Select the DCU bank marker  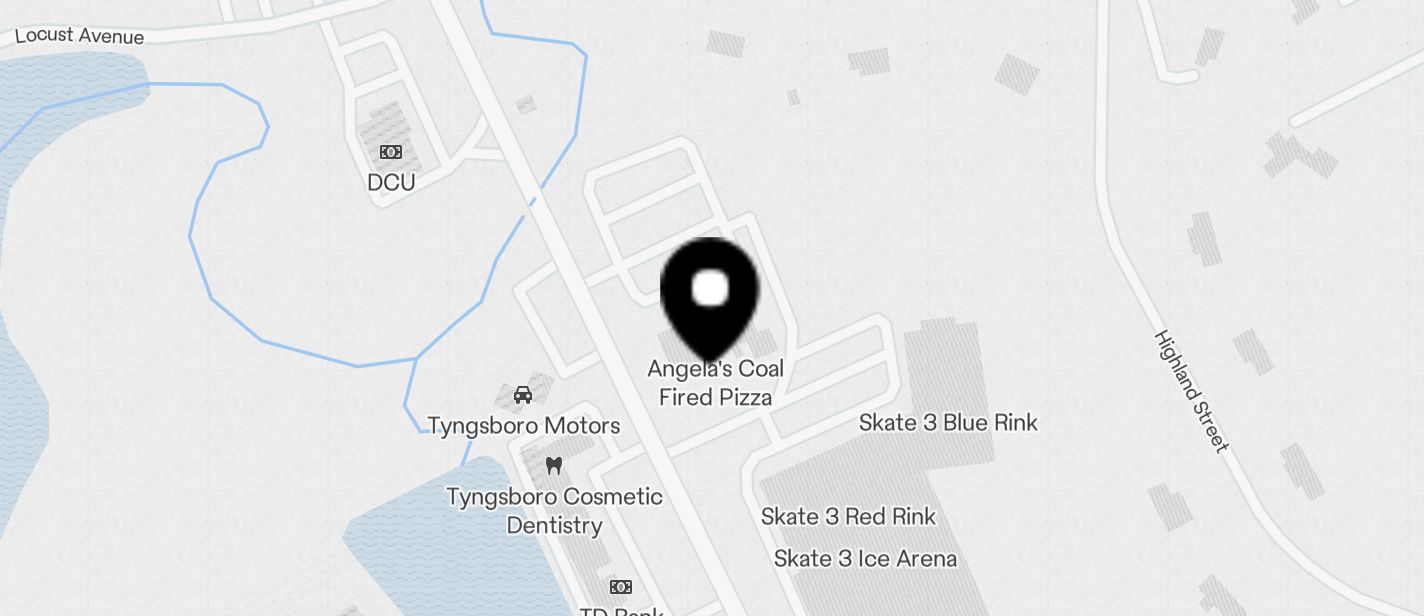click(390, 152)
